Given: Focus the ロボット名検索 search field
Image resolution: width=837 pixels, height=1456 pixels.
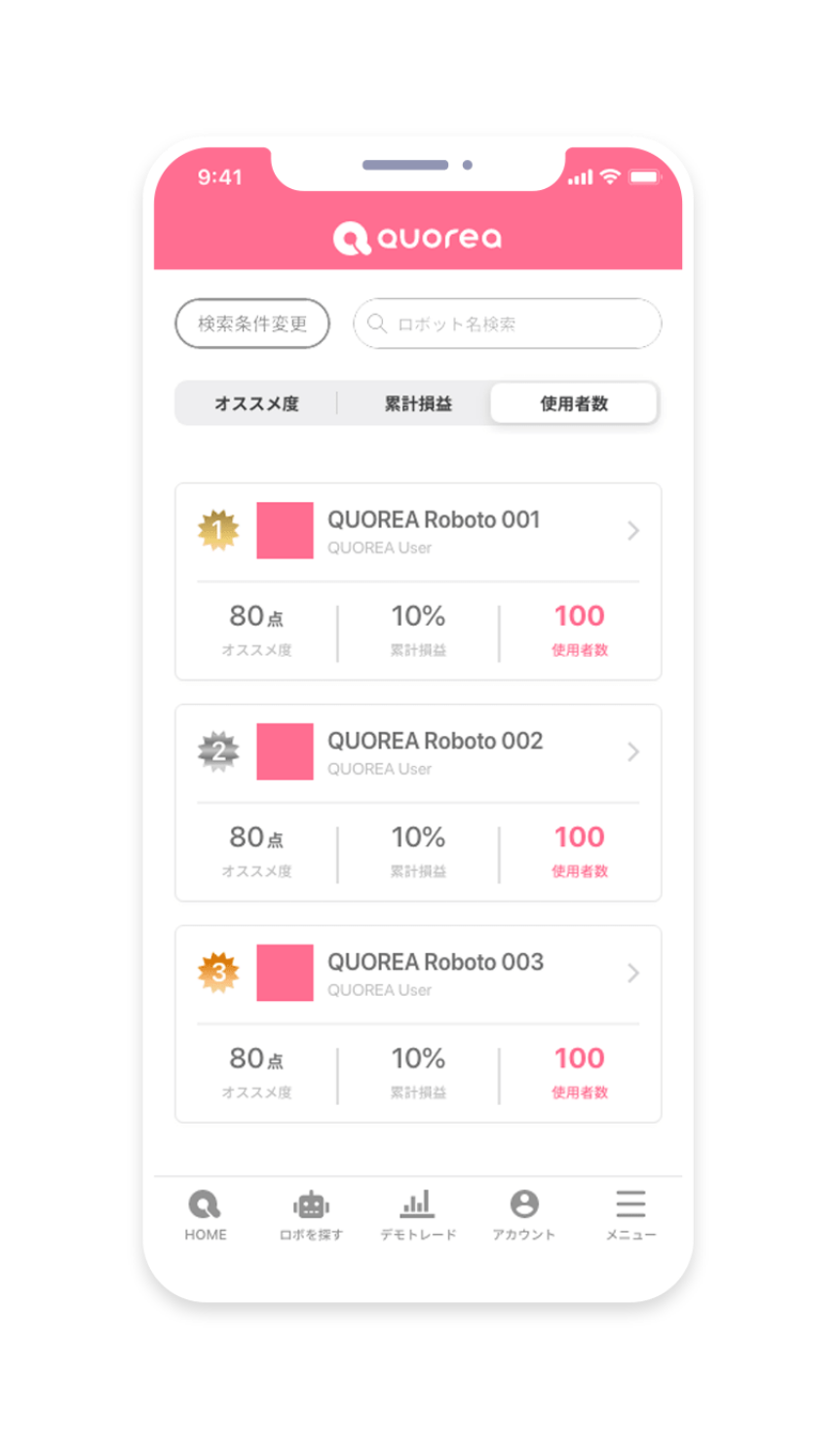Looking at the screenshot, I should 507,324.
